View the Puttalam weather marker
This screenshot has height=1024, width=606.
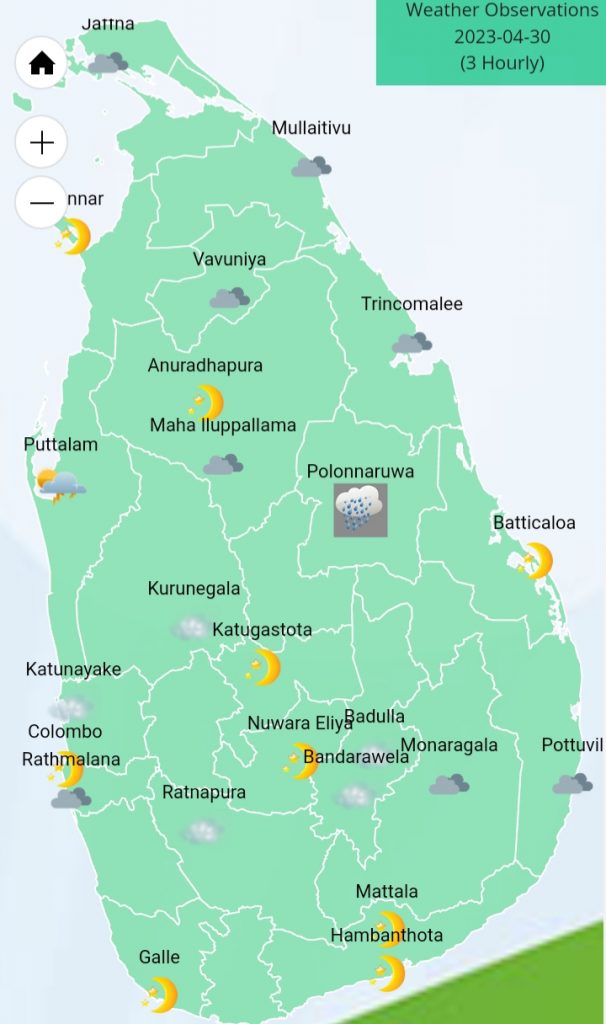[x=61, y=487]
